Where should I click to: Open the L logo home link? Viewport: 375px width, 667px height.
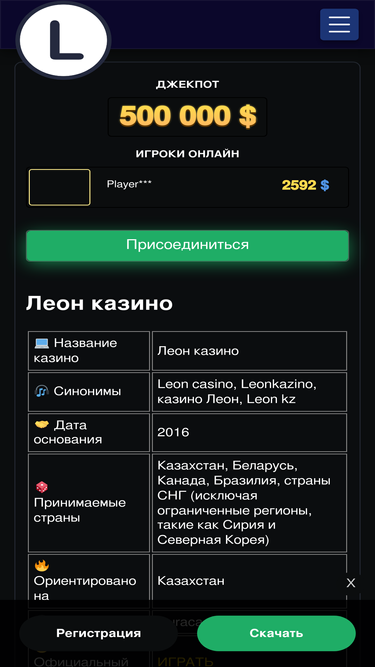coord(63,40)
